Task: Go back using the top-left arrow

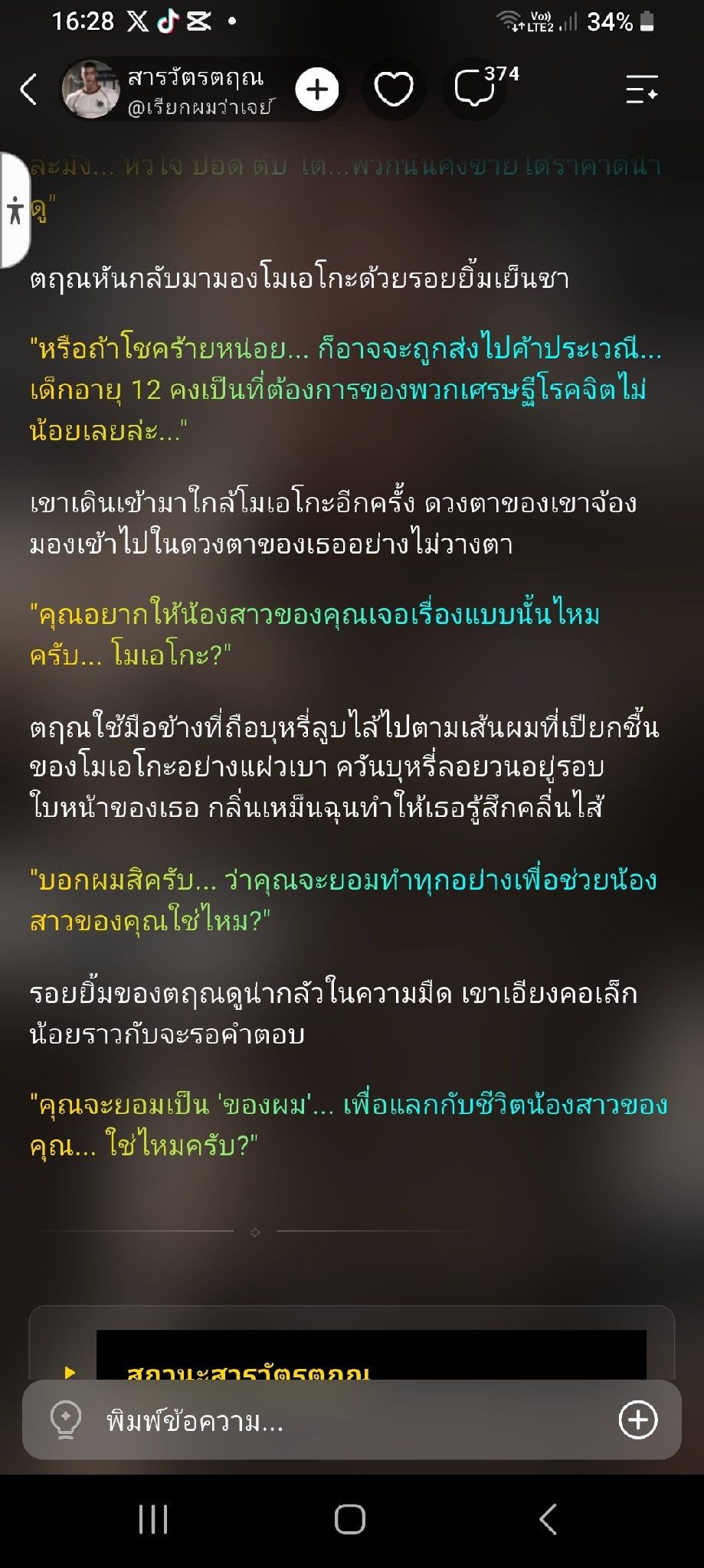Action: click(x=28, y=90)
